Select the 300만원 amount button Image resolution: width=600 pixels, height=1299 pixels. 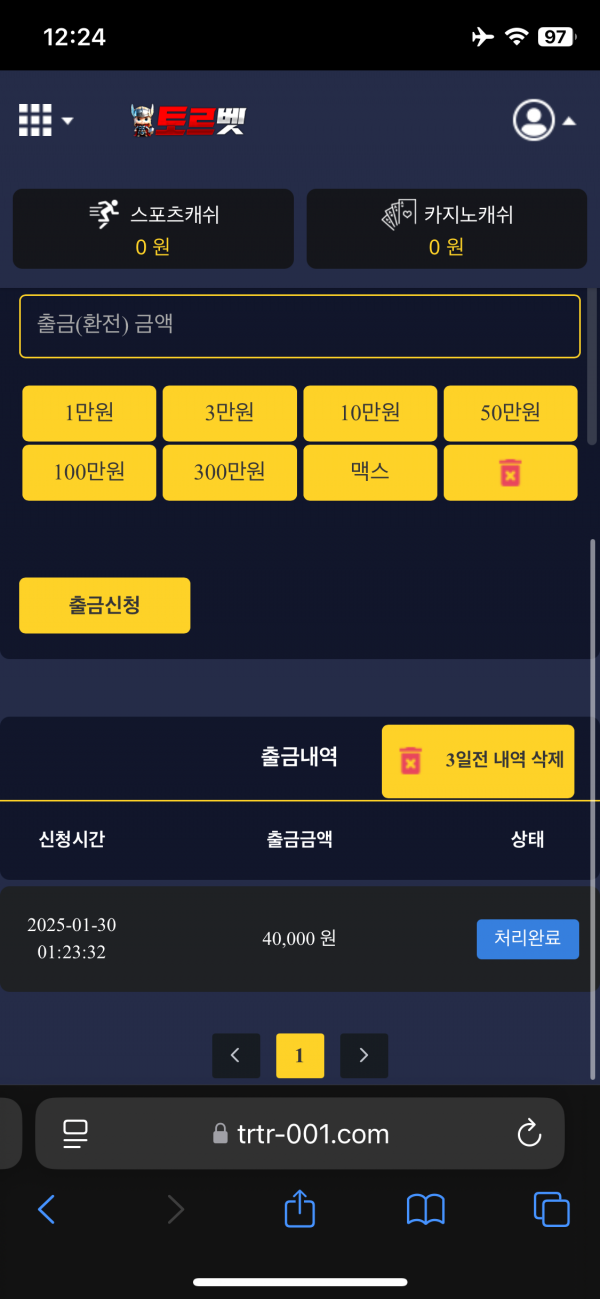click(x=229, y=473)
